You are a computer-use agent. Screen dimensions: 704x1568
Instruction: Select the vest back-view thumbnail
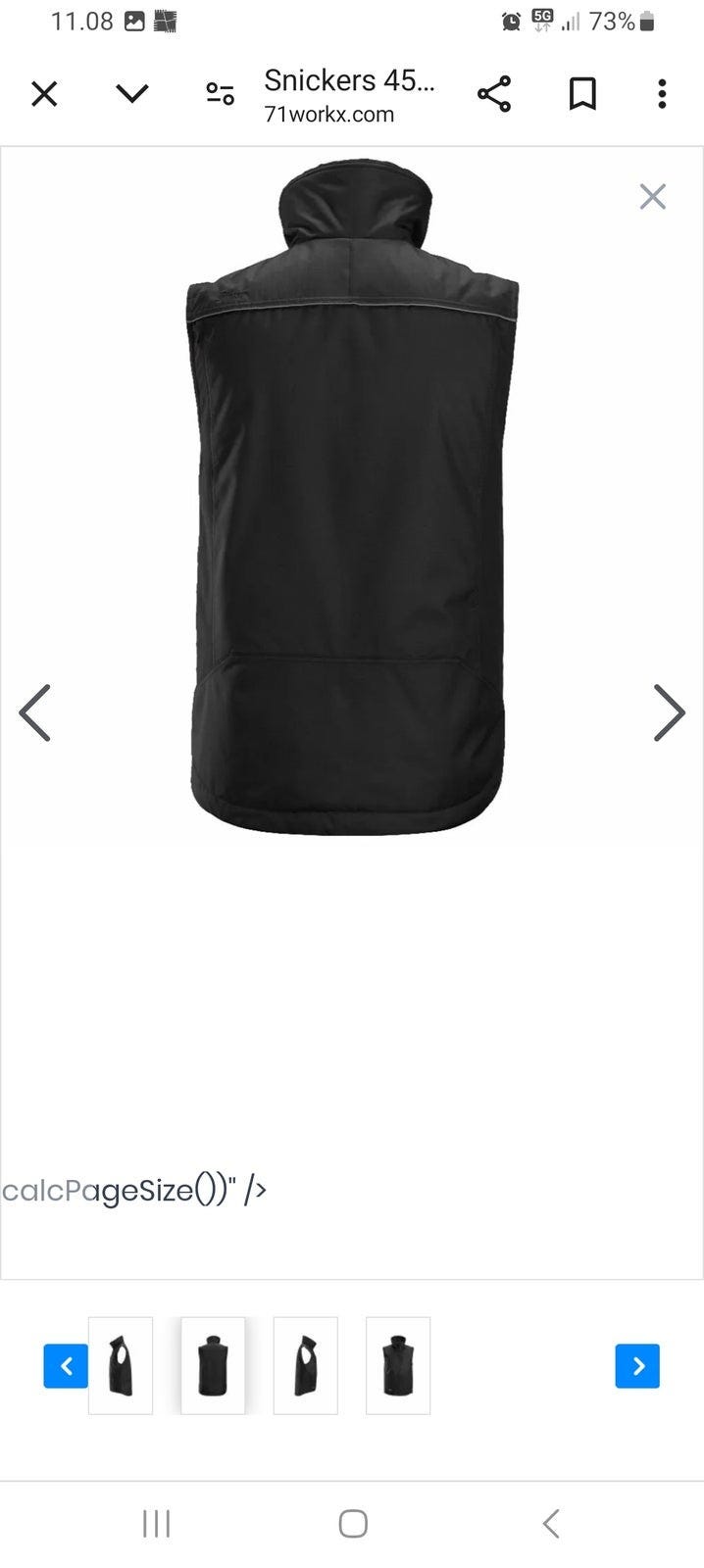[213, 1365]
